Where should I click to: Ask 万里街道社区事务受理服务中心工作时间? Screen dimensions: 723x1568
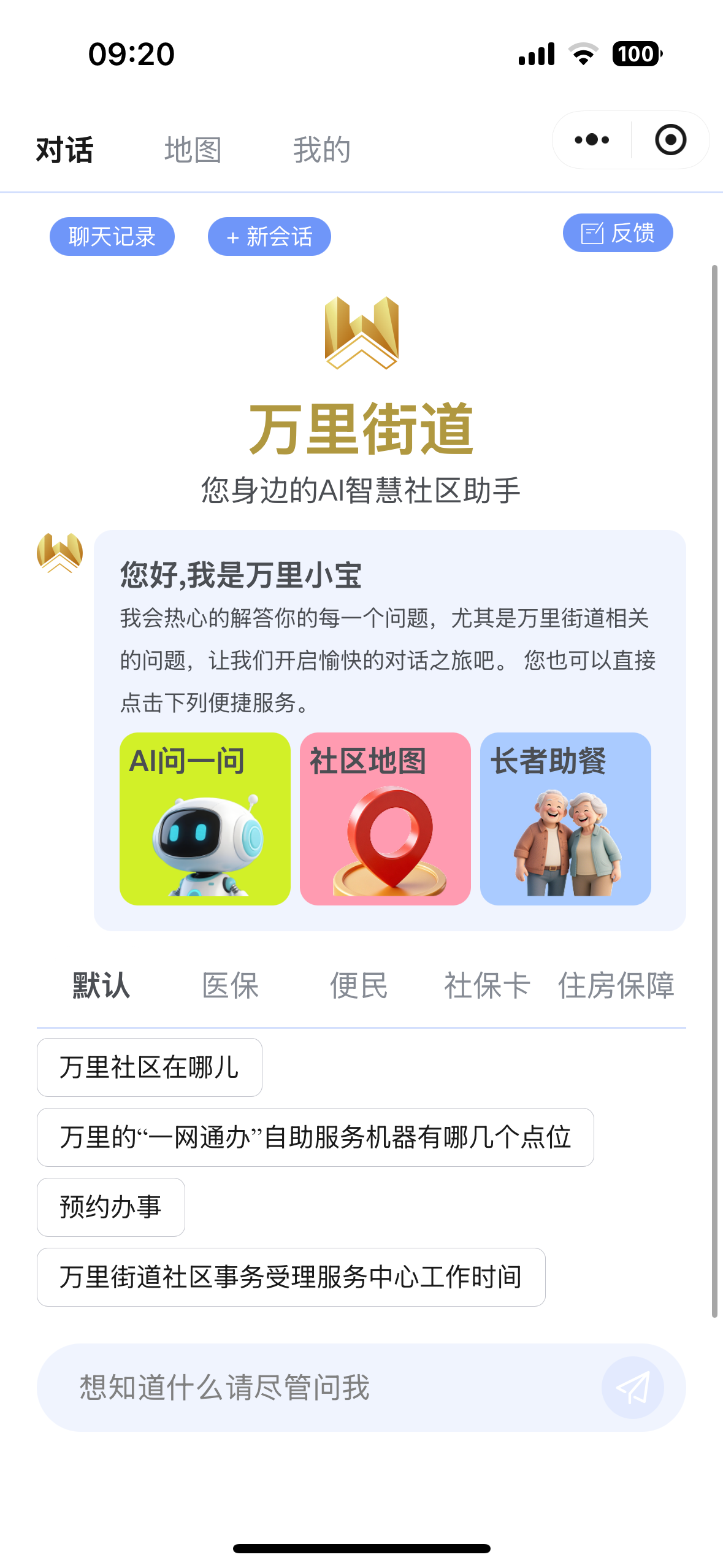[291, 1277]
